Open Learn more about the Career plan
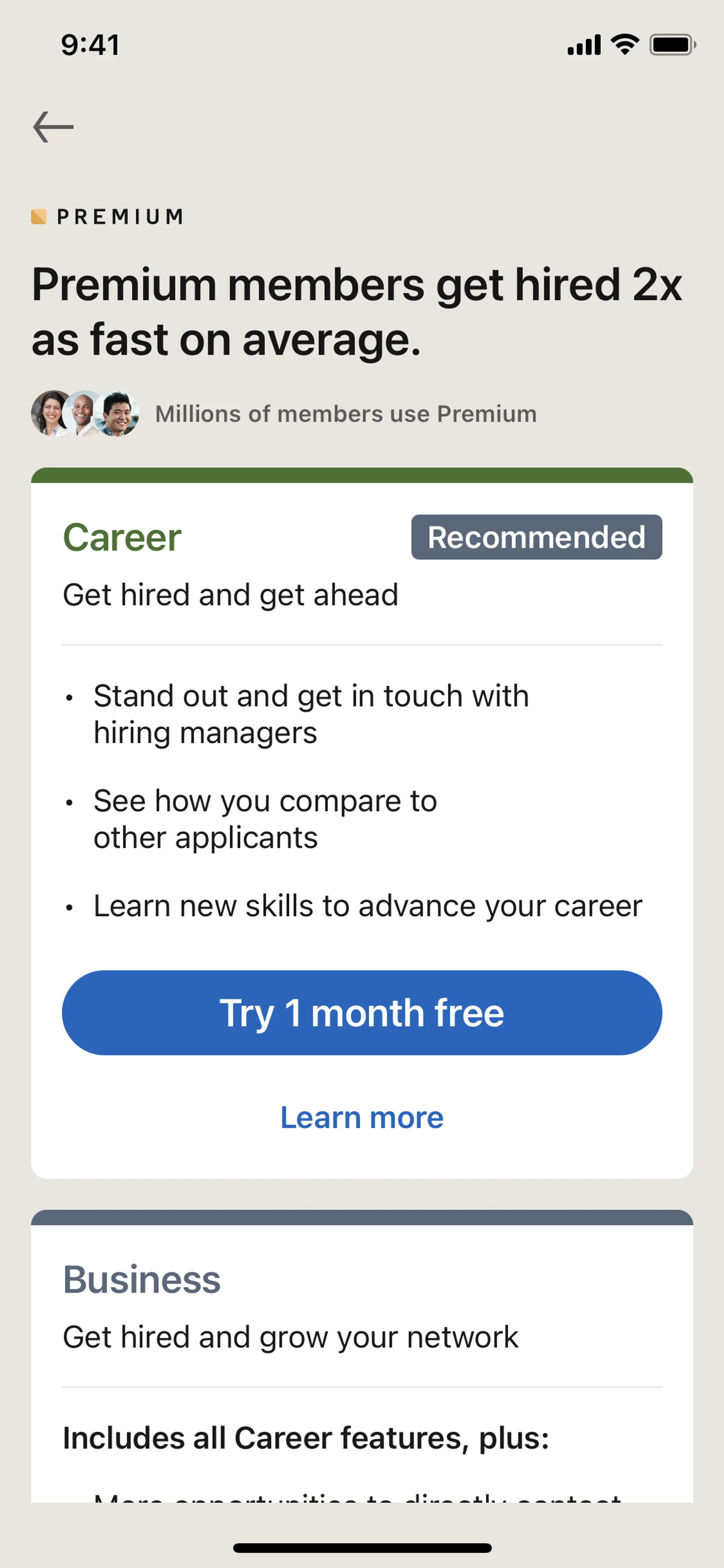This screenshot has width=724, height=1568. [361, 1118]
